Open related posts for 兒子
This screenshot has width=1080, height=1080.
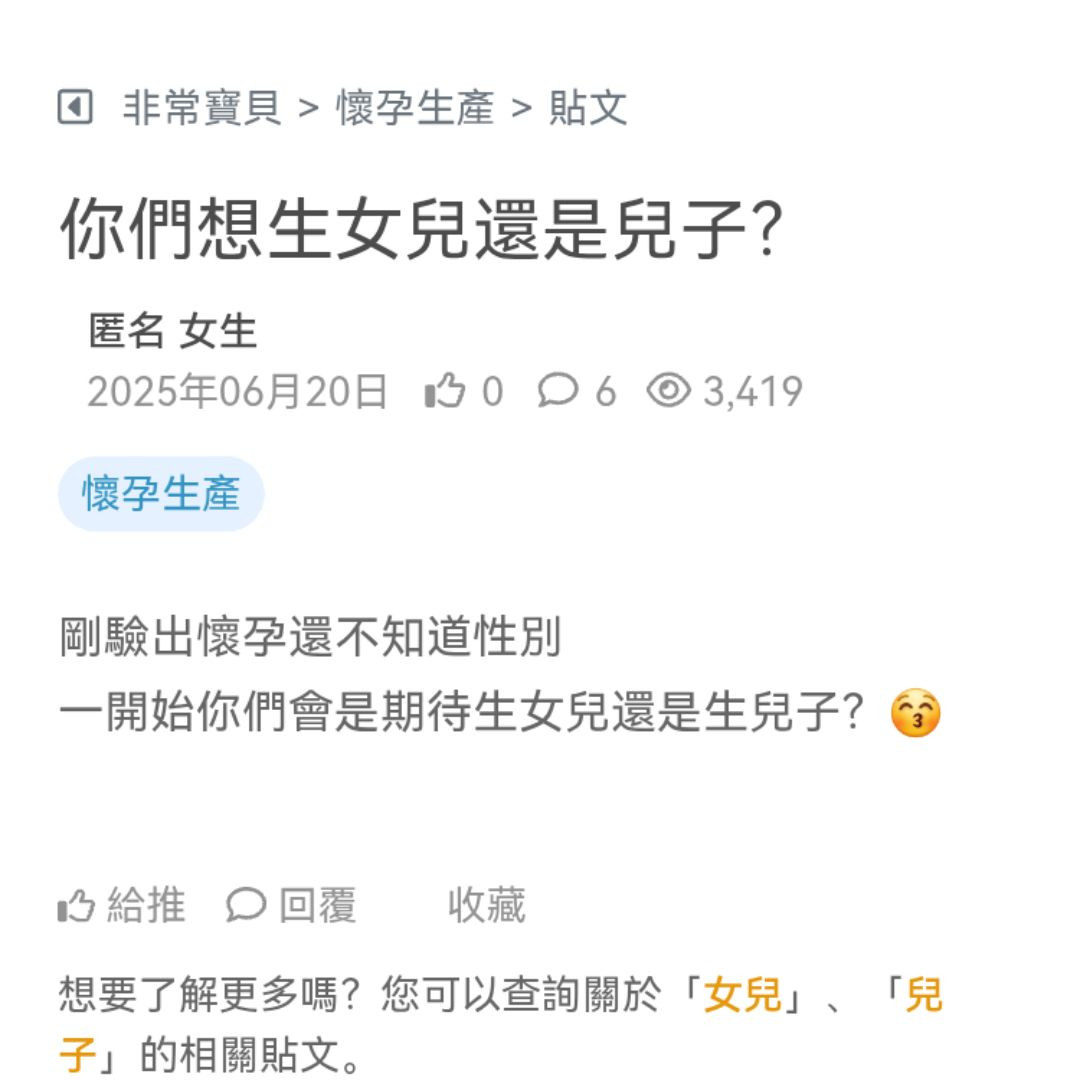tap(923, 996)
